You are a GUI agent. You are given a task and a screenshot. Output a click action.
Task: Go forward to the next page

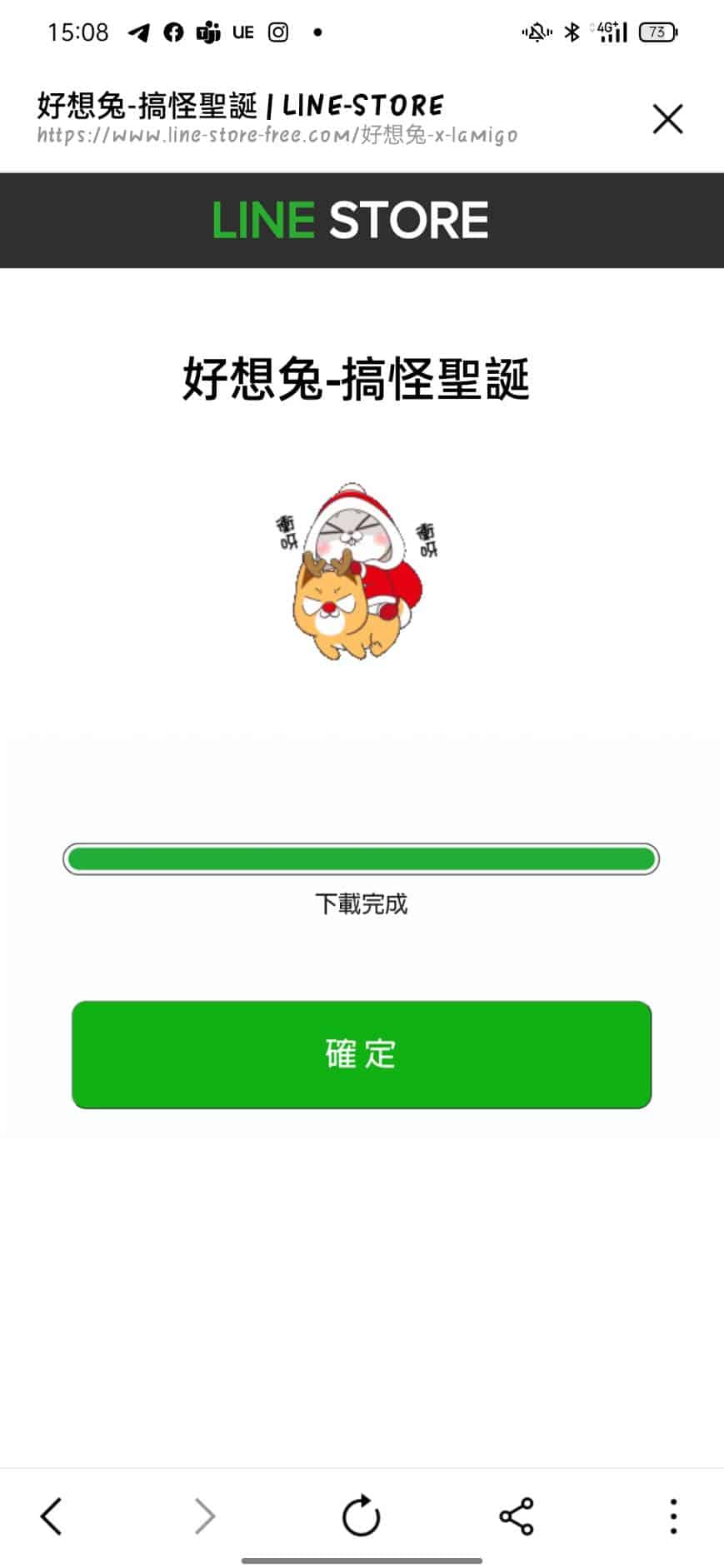click(x=205, y=1516)
